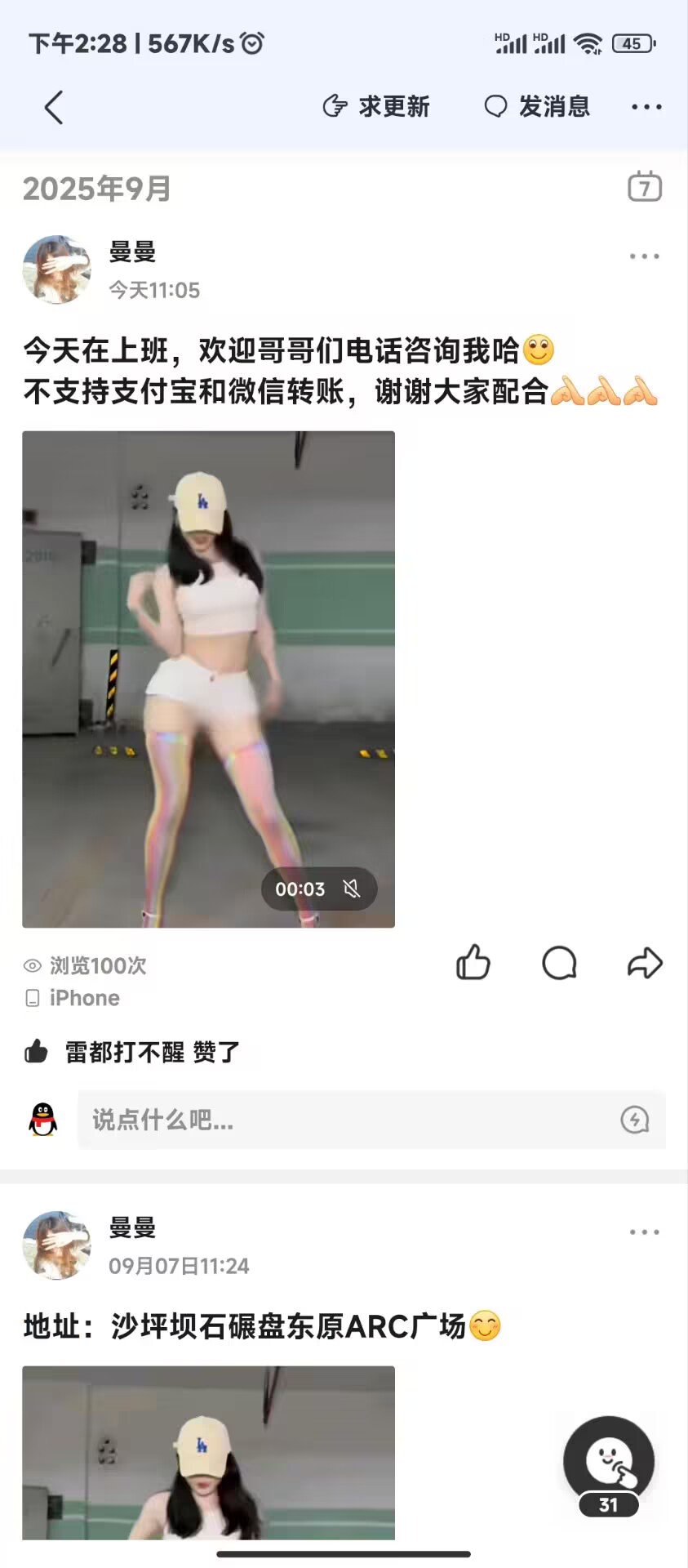Open 曼曼's avatar on the 09月07日 post
The width and height of the screenshot is (688, 1568).
[x=56, y=1245]
